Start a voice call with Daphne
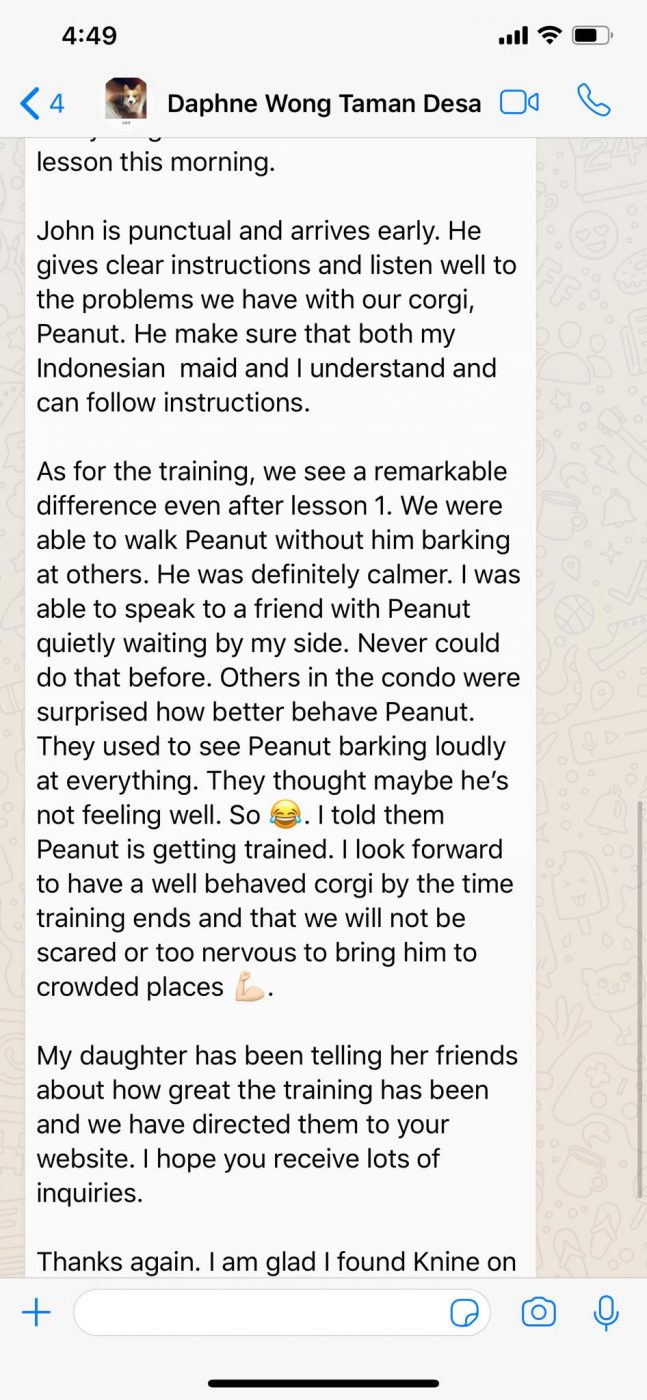This screenshot has height=1400, width=647. pyautogui.click(x=594, y=101)
